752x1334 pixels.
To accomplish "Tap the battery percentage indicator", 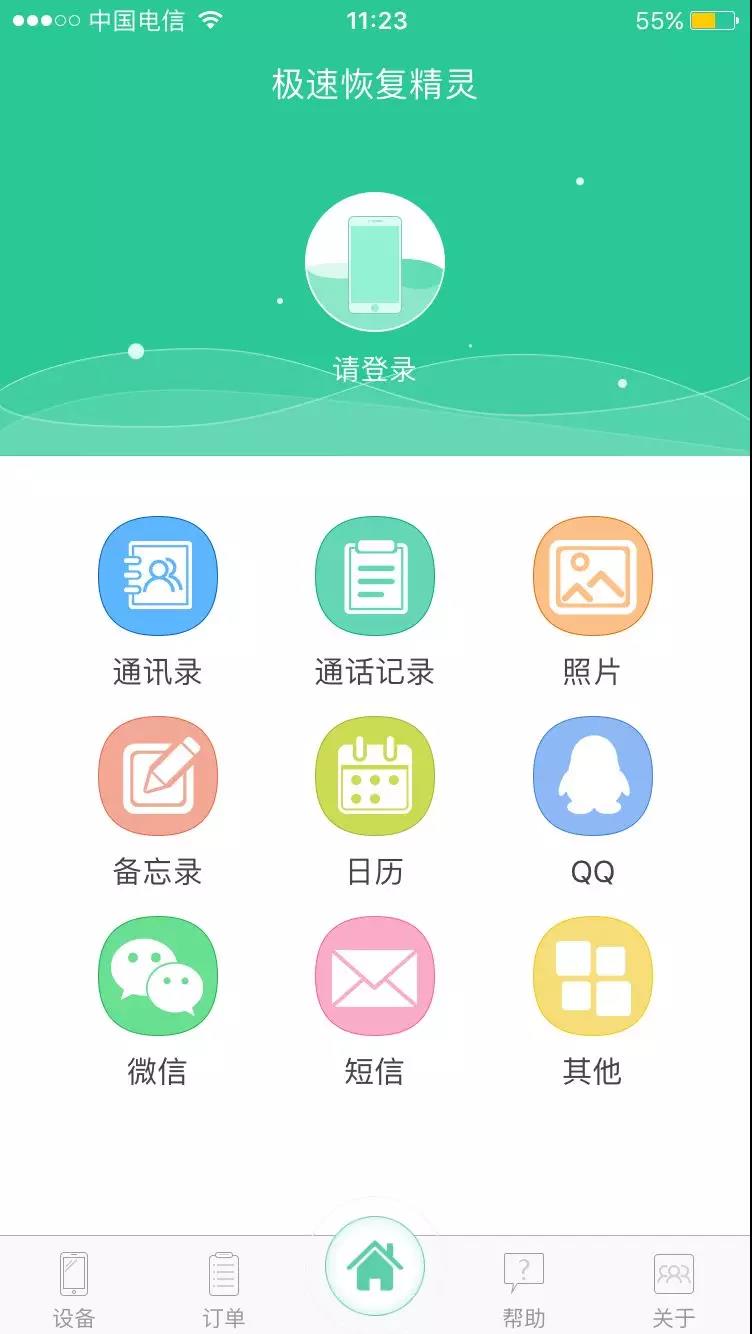I will pyautogui.click(x=661, y=20).
